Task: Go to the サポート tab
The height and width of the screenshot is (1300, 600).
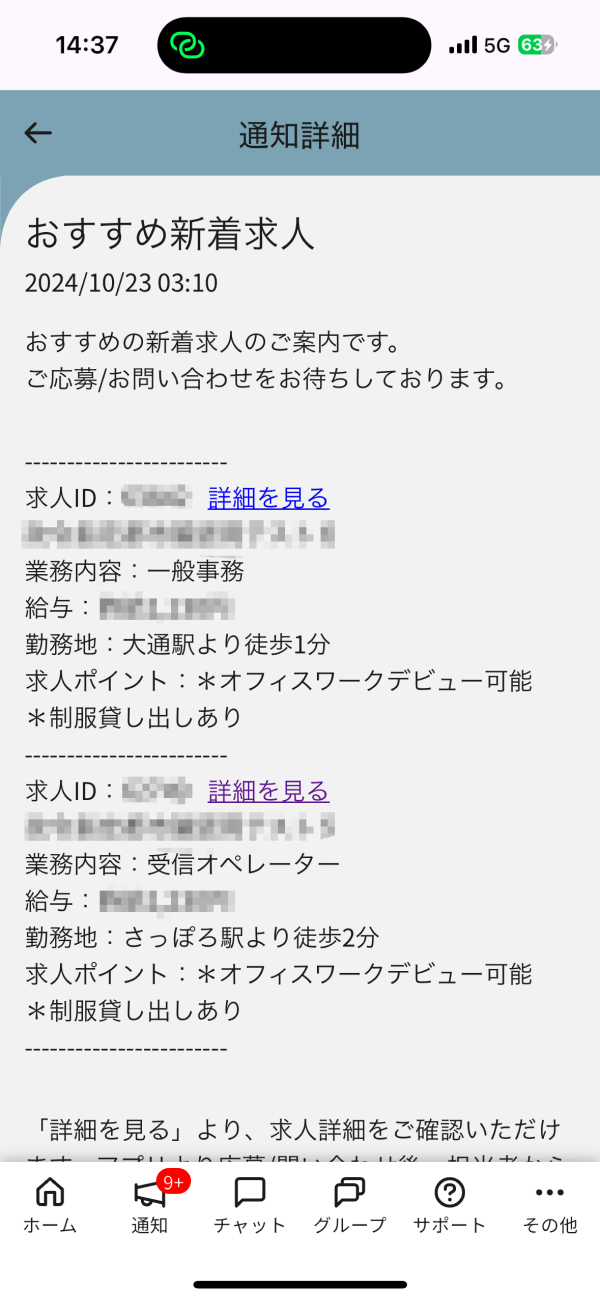Action: coord(449,1204)
